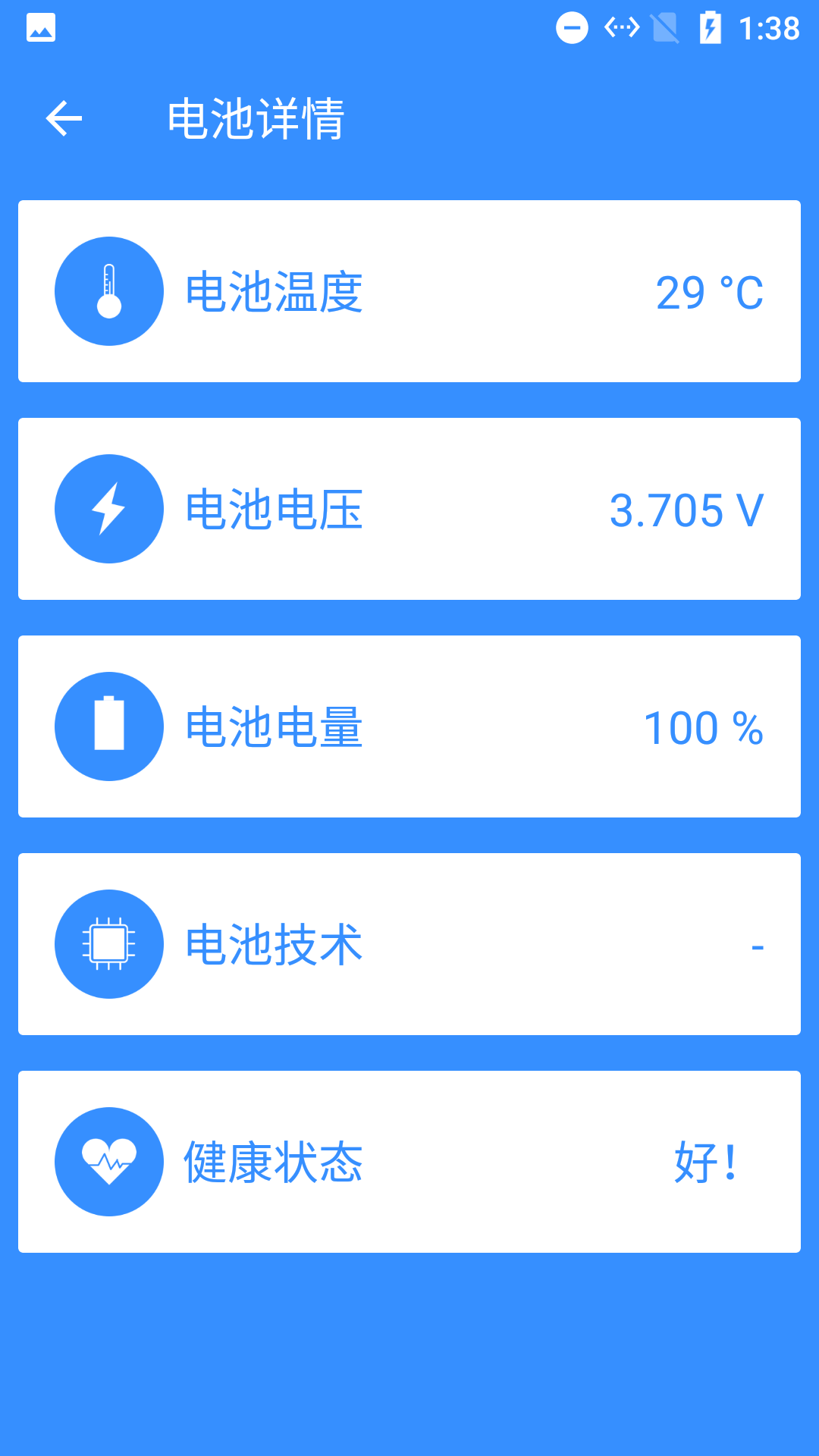Image resolution: width=819 pixels, height=1456 pixels.
Task: Click the 电池详情 title text
Action: (256, 120)
